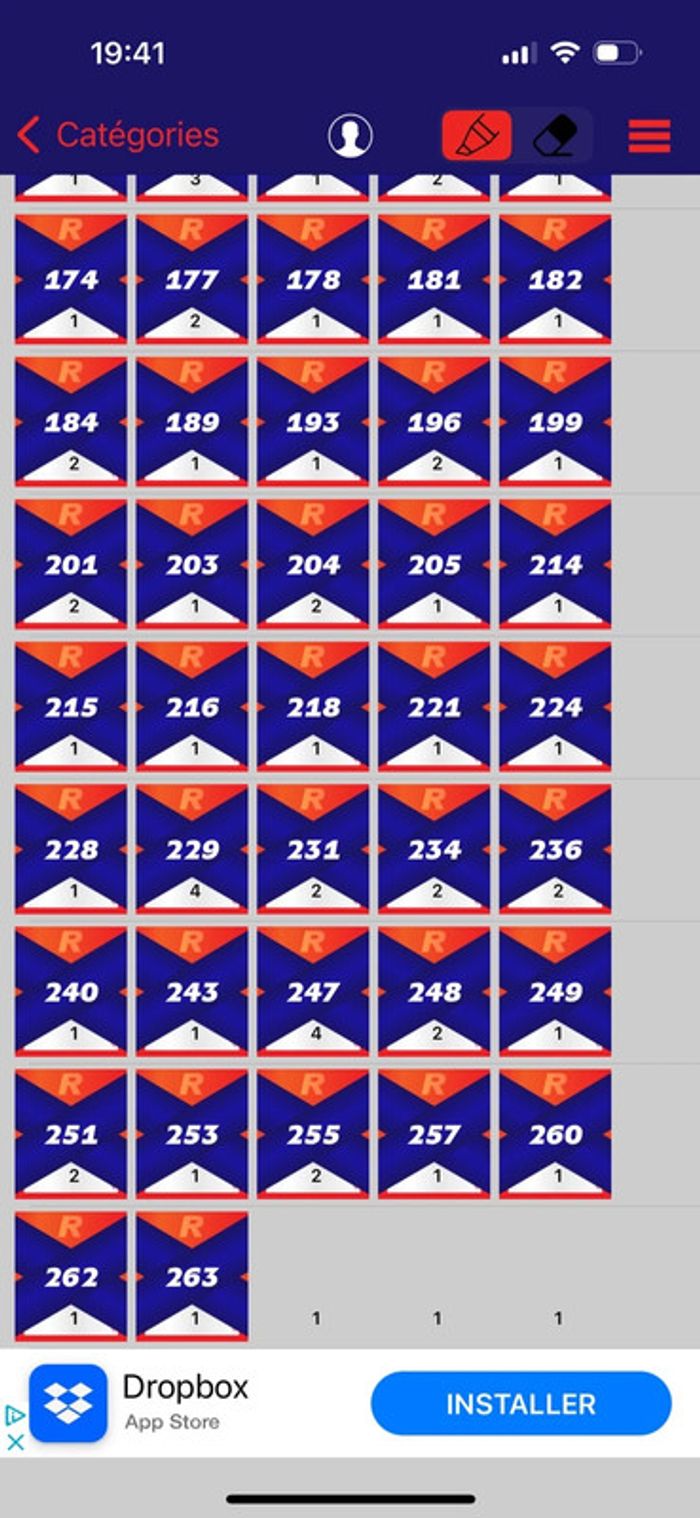The width and height of the screenshot is (700, 1518).
Task: Select card number 229
Action: (x=192, y=850)
